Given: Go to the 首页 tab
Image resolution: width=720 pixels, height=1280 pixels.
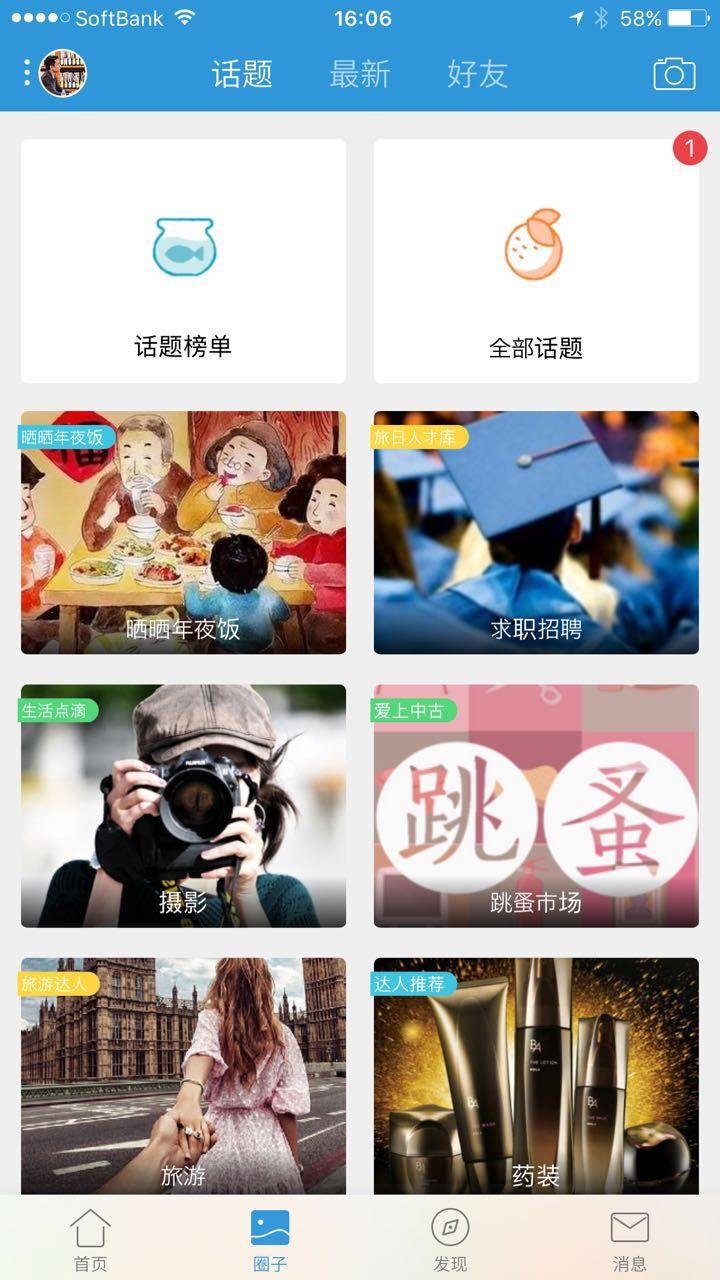Looking at the screenshot, I should pos(90,1240).
